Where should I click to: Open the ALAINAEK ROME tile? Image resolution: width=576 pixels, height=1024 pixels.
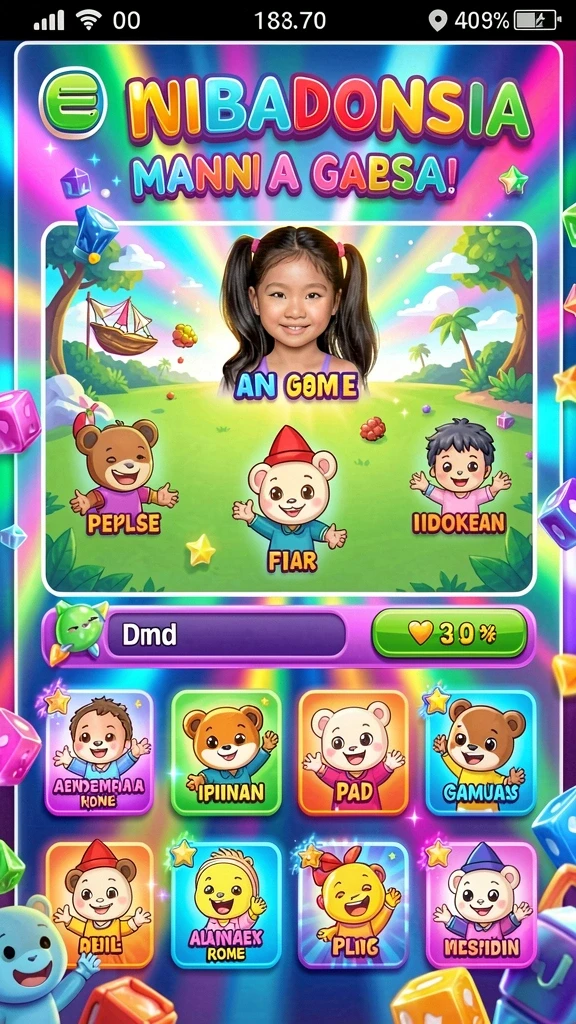226,905
